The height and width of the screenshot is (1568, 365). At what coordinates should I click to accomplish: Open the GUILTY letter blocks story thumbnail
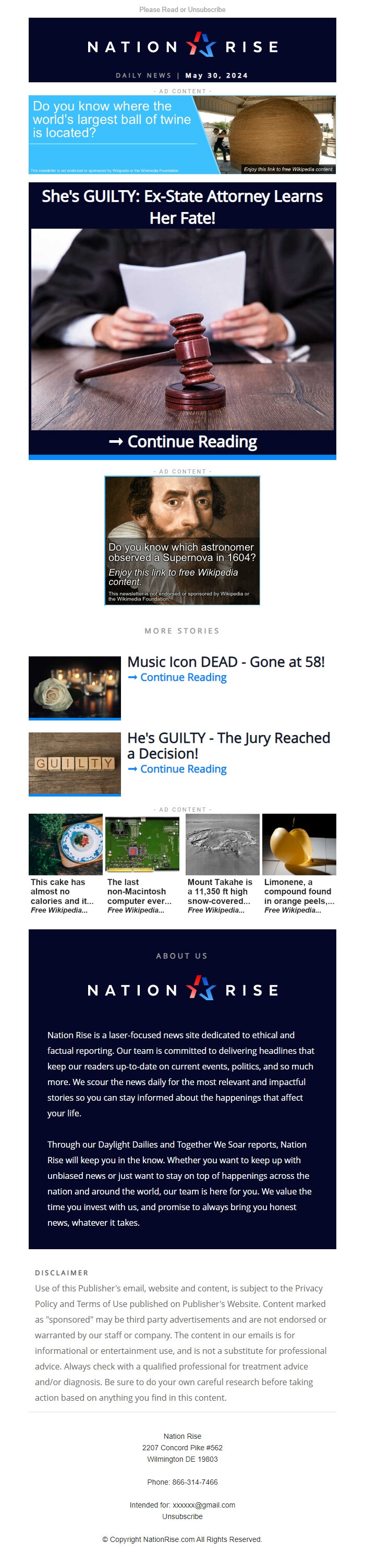coord(75,763)
